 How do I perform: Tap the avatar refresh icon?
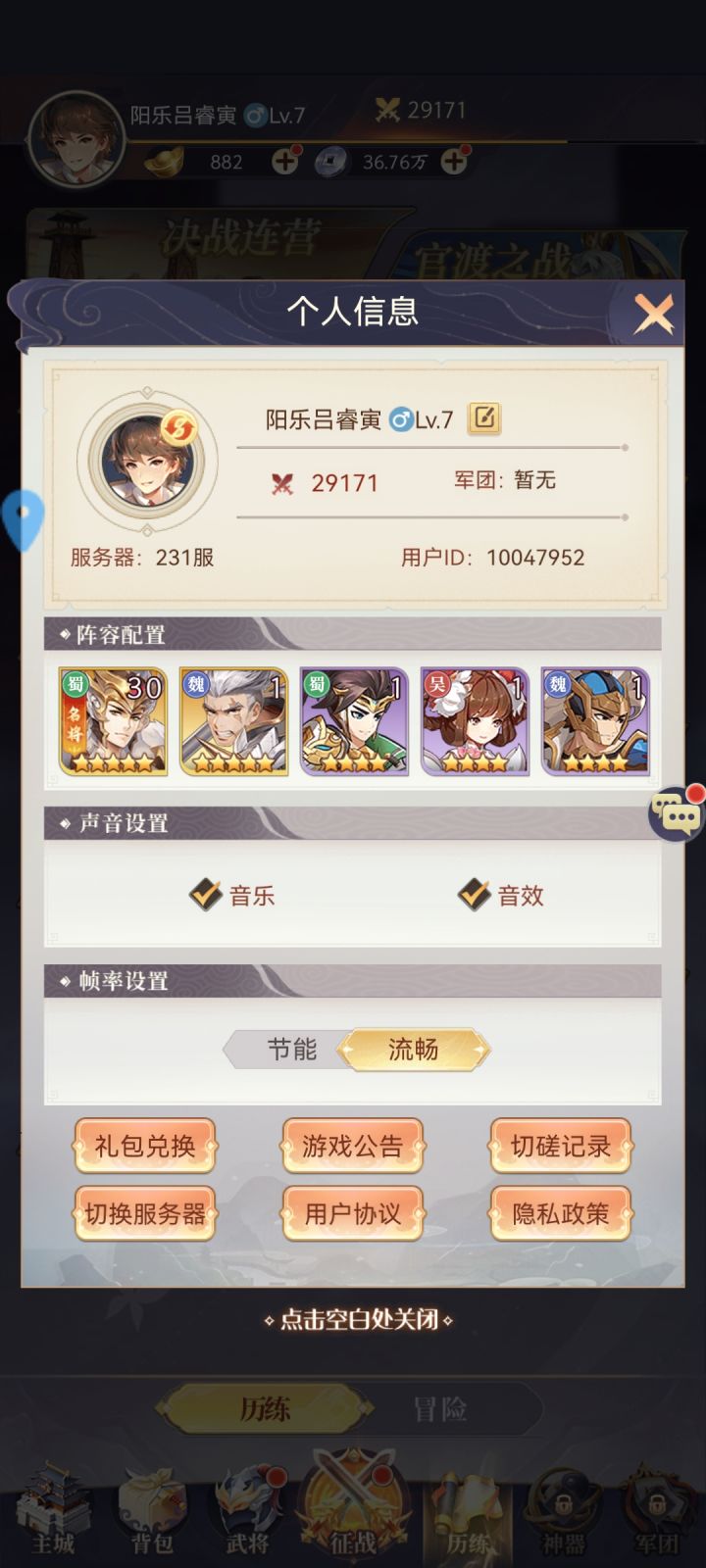[180, 427]
